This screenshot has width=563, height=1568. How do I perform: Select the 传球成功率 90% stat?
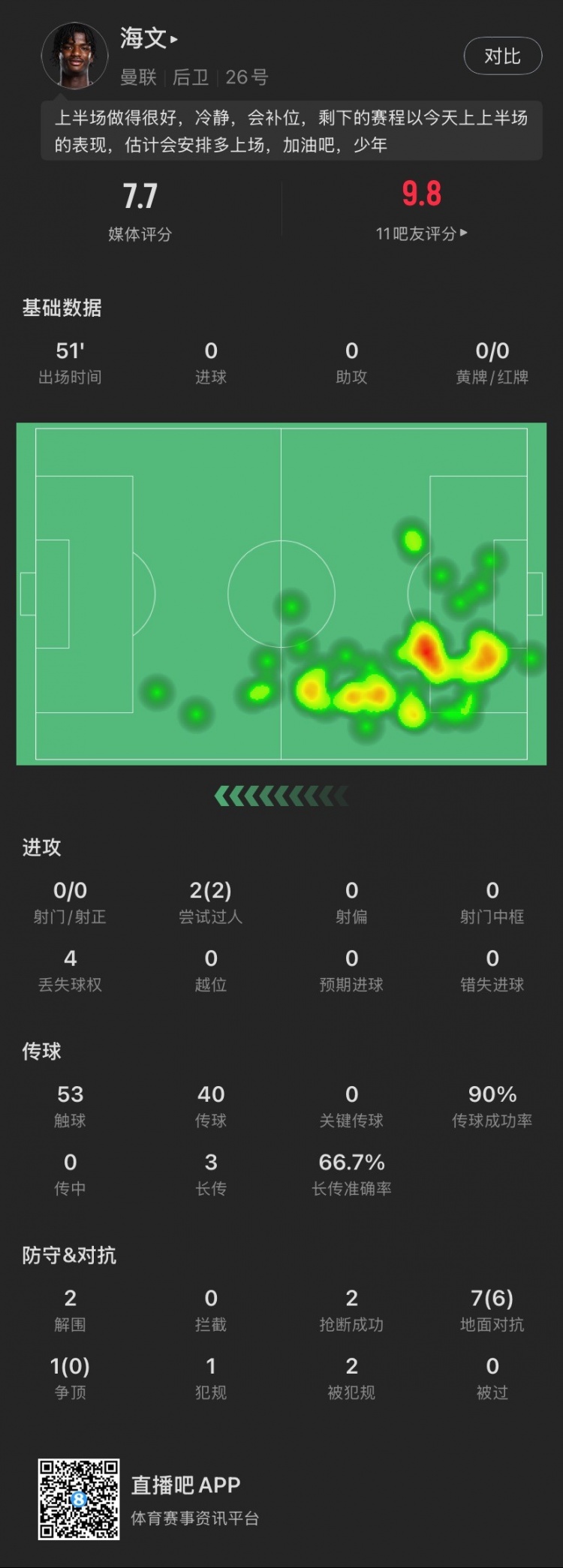click(x=492, y=1106)
